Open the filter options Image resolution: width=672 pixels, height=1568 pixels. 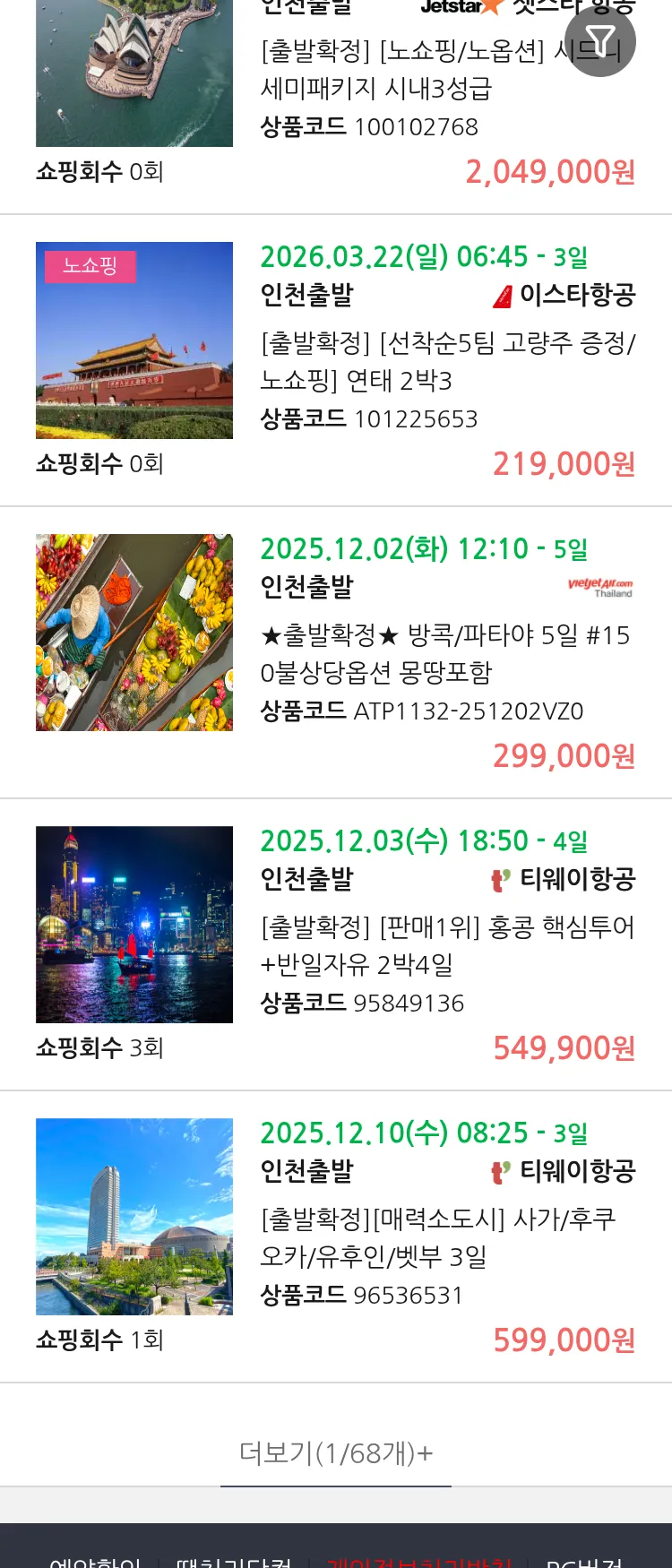click(600, 41)
